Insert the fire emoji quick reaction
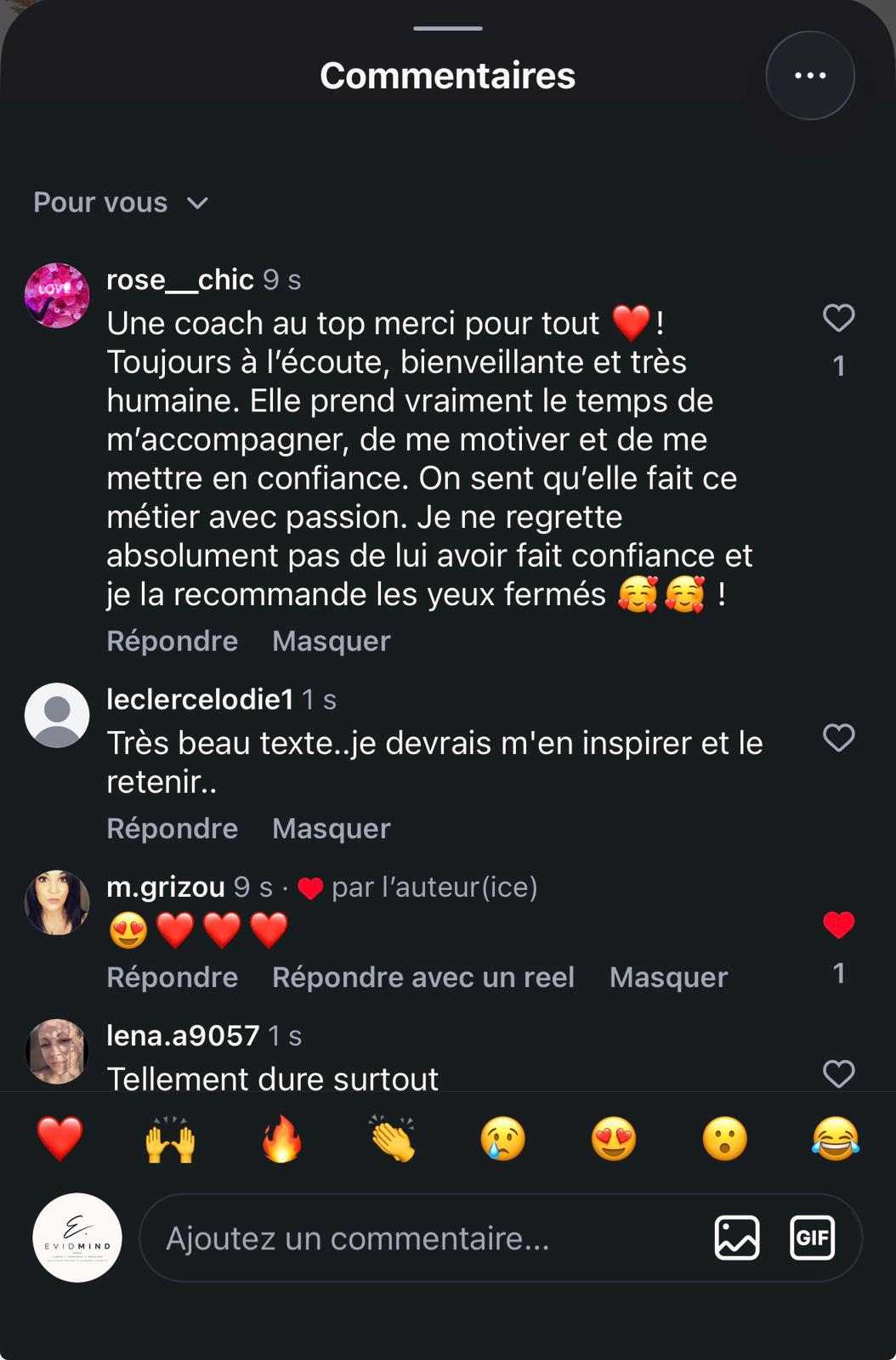 [x=281, y=1139]
